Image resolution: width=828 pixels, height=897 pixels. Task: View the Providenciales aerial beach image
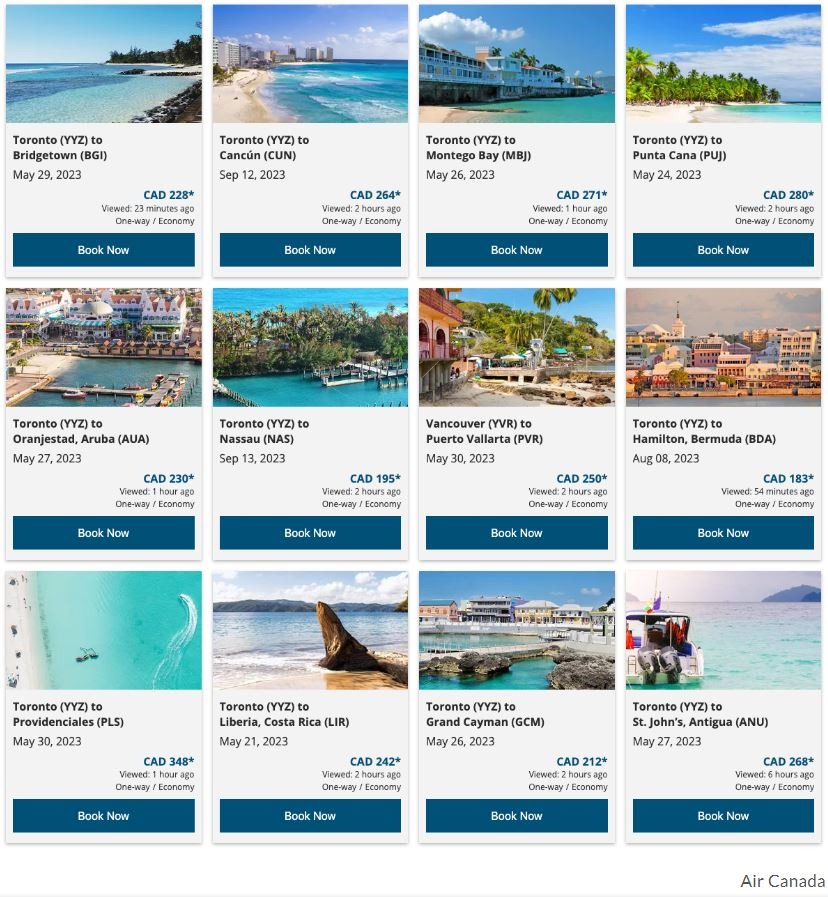click(103, 630)
